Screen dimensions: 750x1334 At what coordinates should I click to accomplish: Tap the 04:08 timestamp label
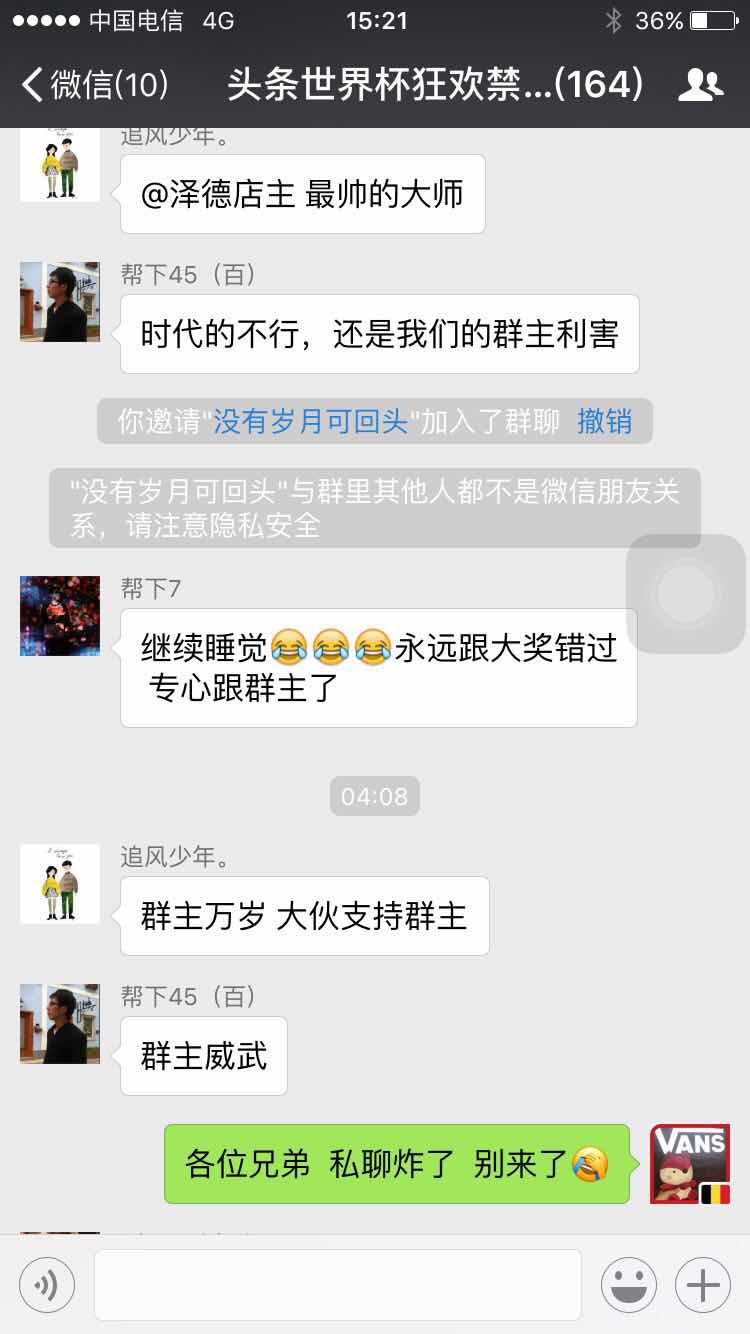point(375,796)
